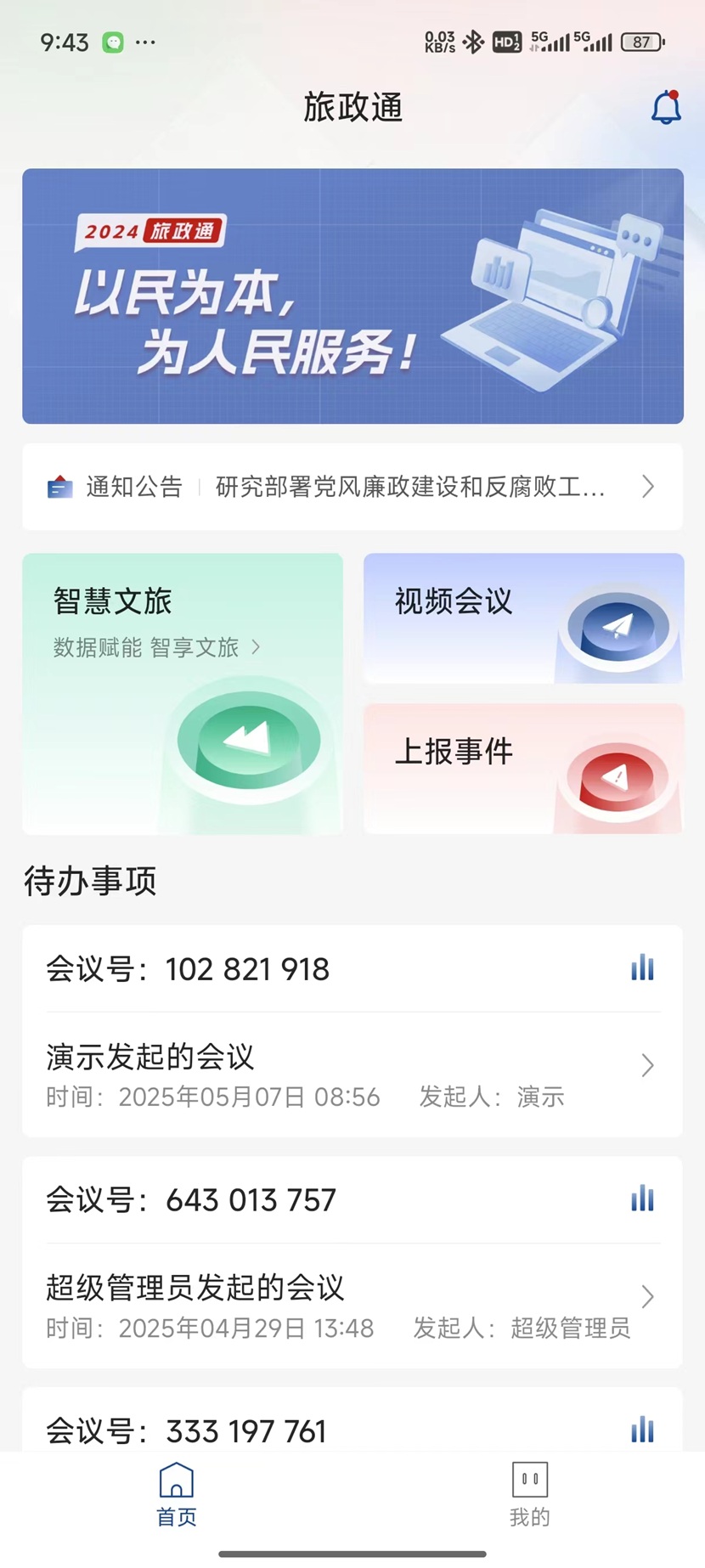Click the 通知公告 megaphone icon
This screenshot has width=705, height=1568.
coord(59,487)
